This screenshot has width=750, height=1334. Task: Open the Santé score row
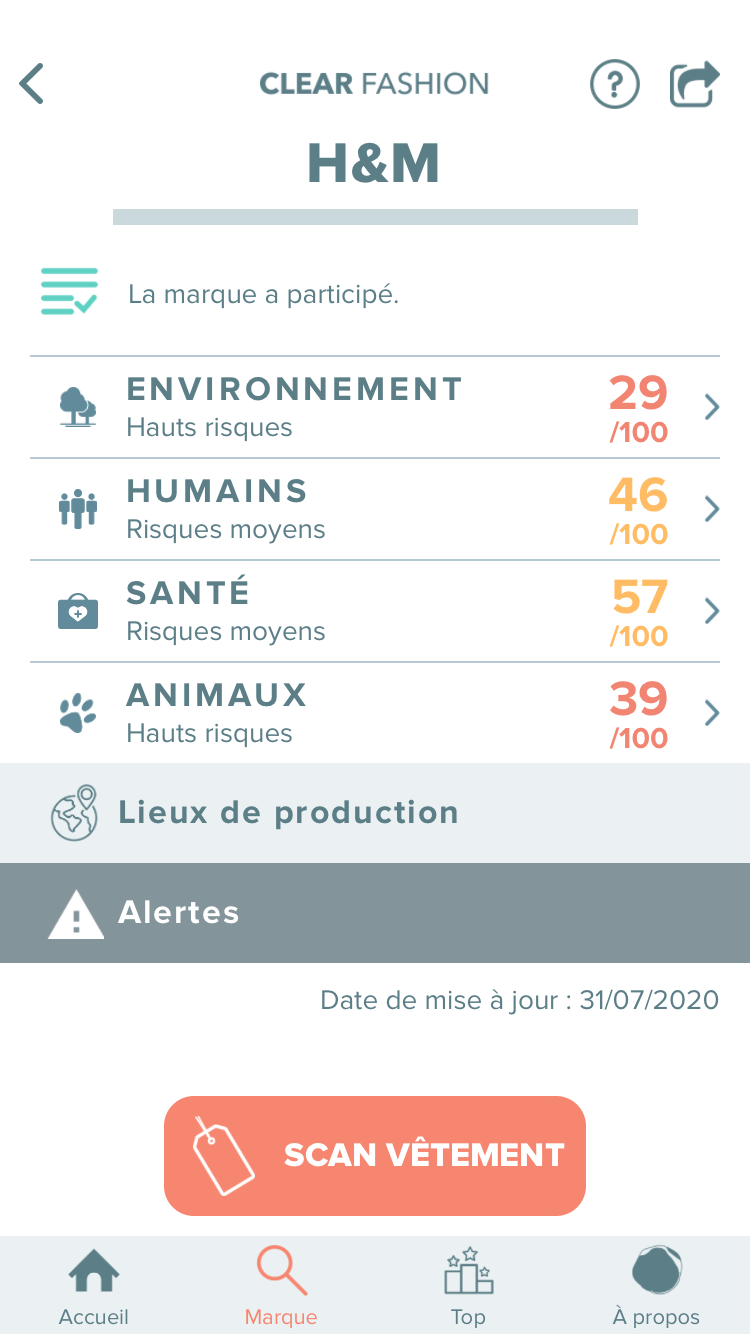375,611
